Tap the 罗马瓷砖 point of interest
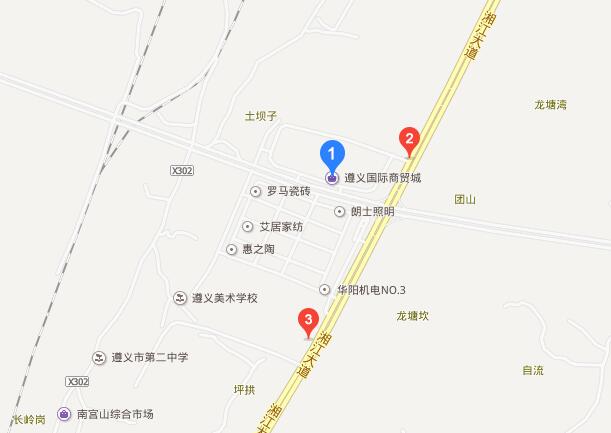The height and width of the screenshot is (433, 611). click(x=257, y=190)
